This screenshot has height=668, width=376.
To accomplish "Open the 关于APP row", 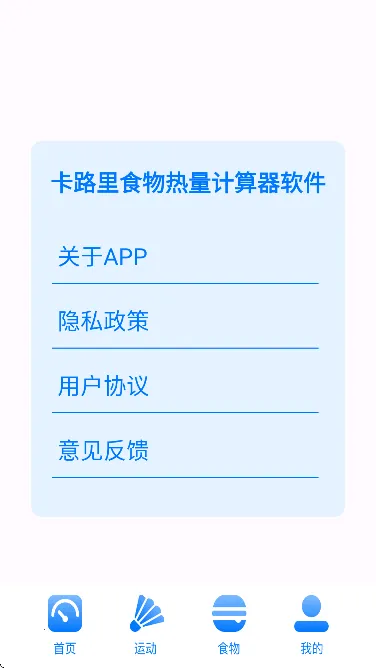I will pos(185,257).
